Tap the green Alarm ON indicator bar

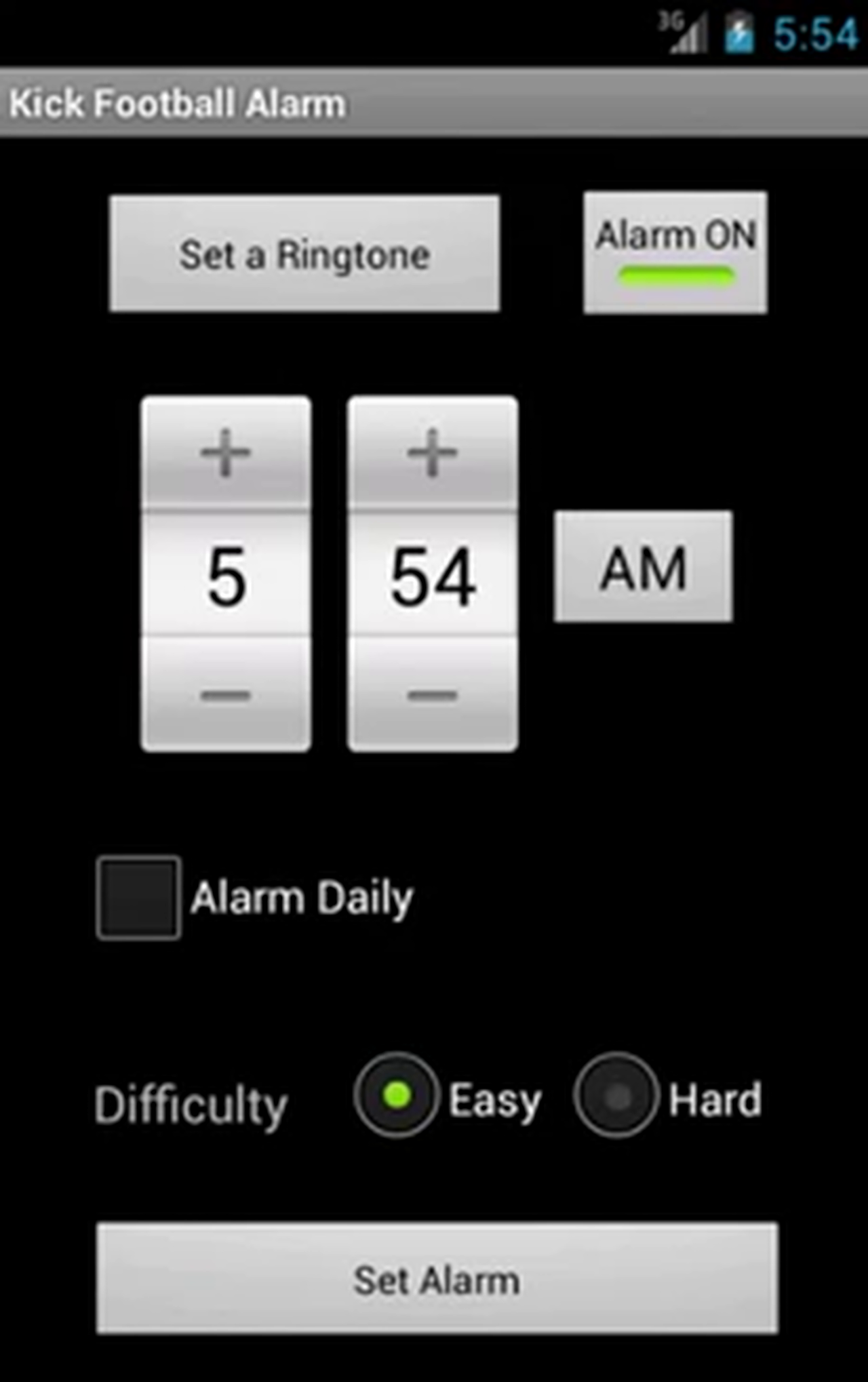point(675,276)
